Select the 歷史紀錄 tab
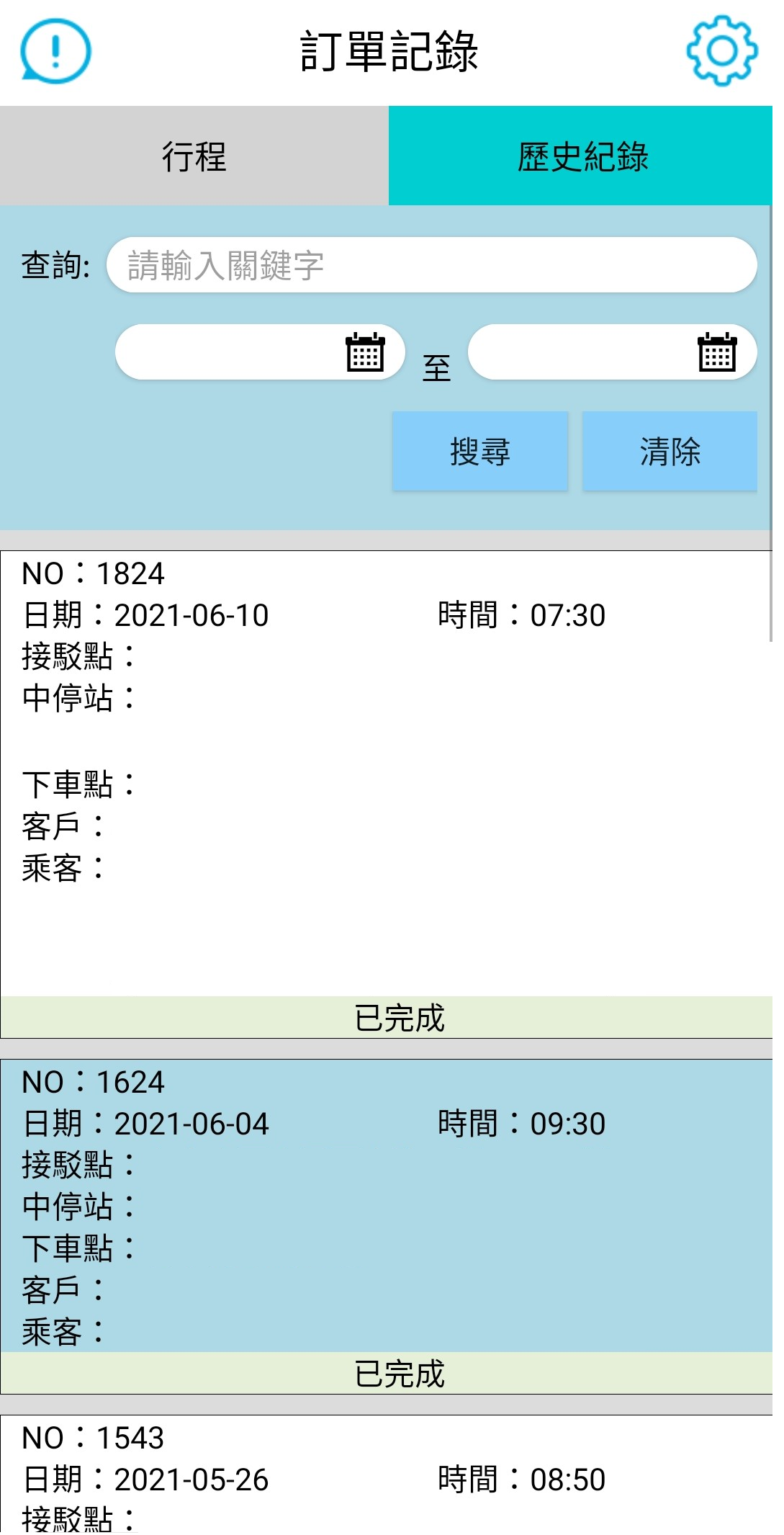This screenshot has width=784, height=1535. [x=582, y=156]
